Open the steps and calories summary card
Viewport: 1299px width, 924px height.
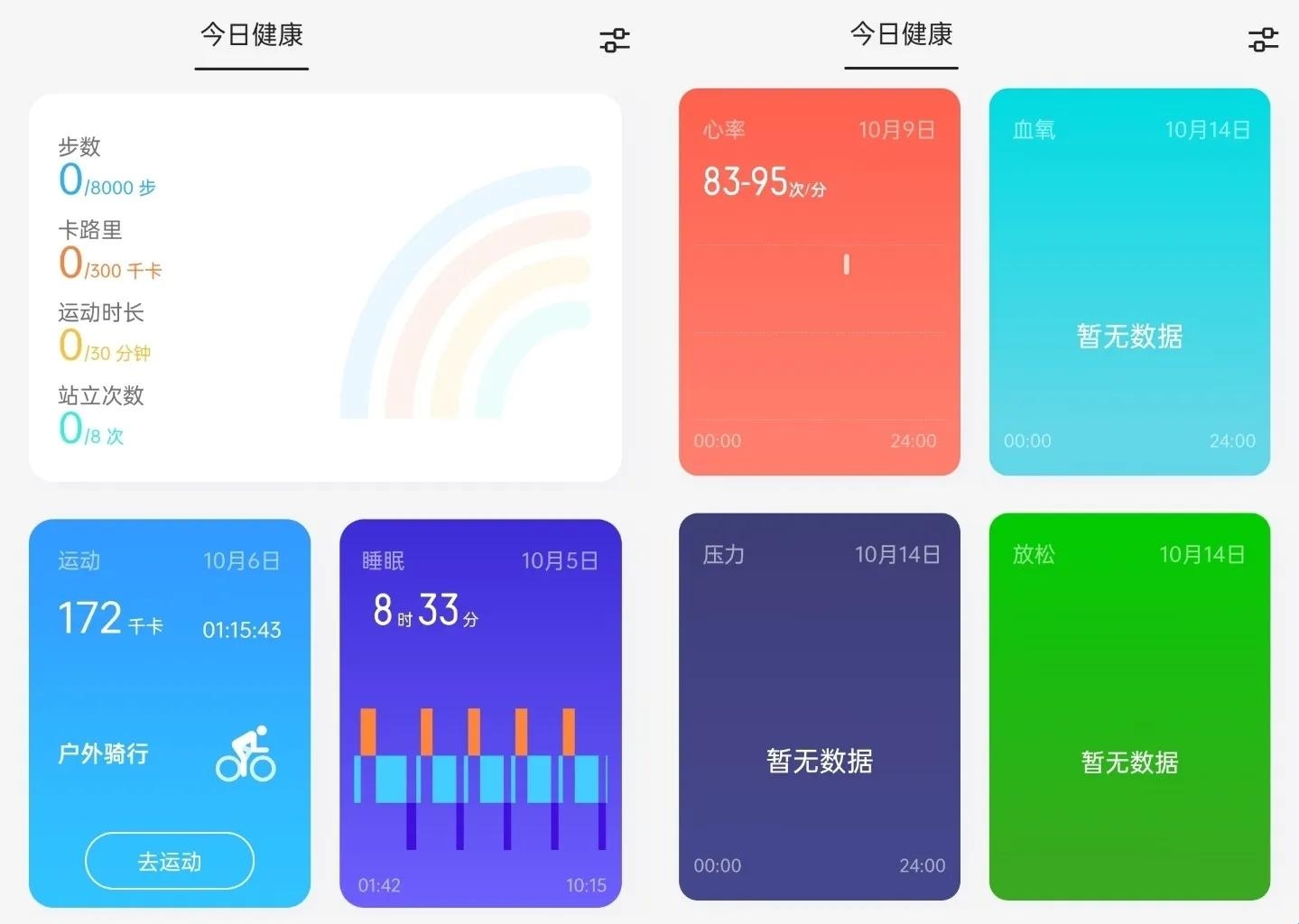coord(325,287)
